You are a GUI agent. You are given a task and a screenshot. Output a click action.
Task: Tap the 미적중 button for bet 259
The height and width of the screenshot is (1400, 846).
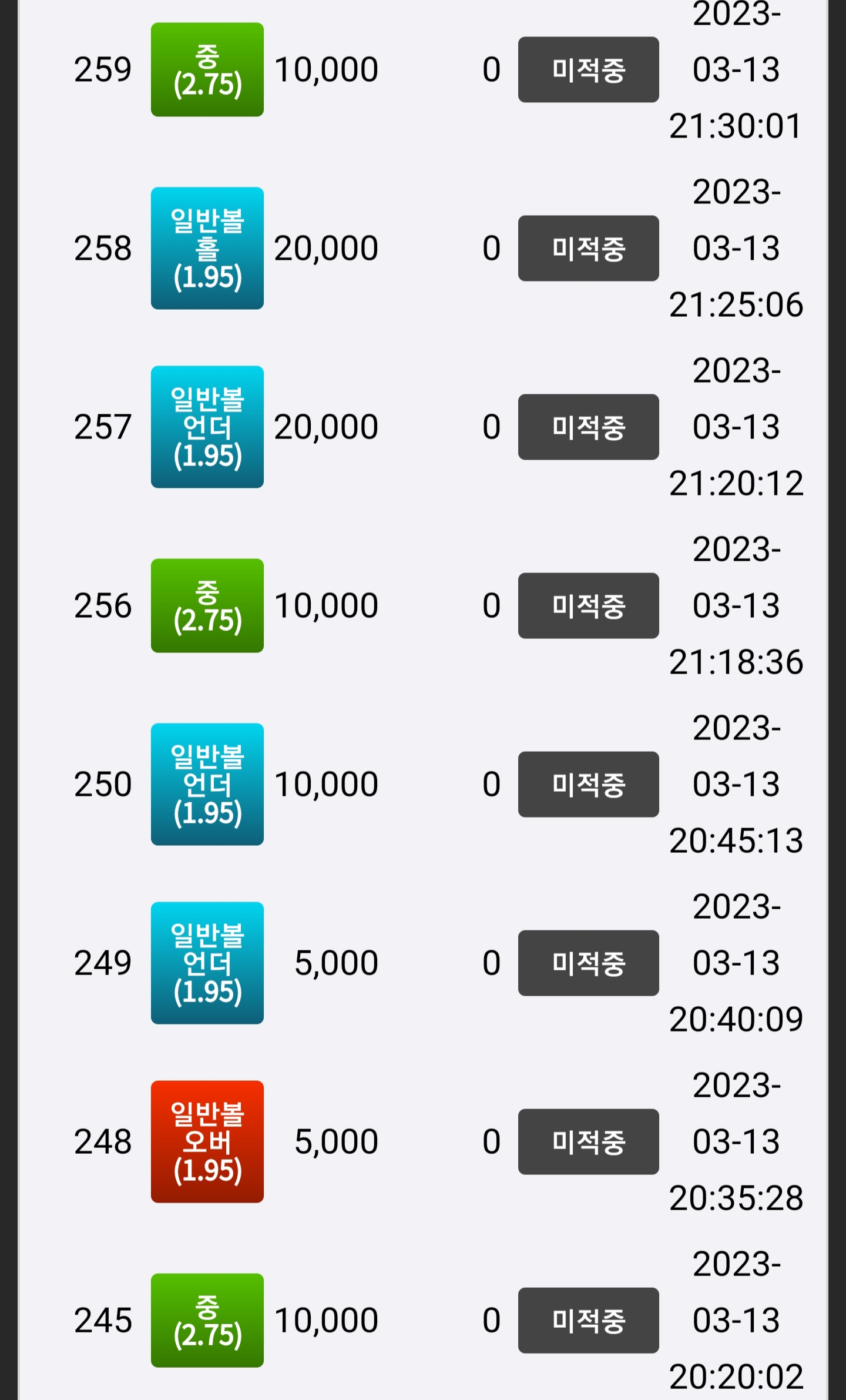click(x=588, y=69)
